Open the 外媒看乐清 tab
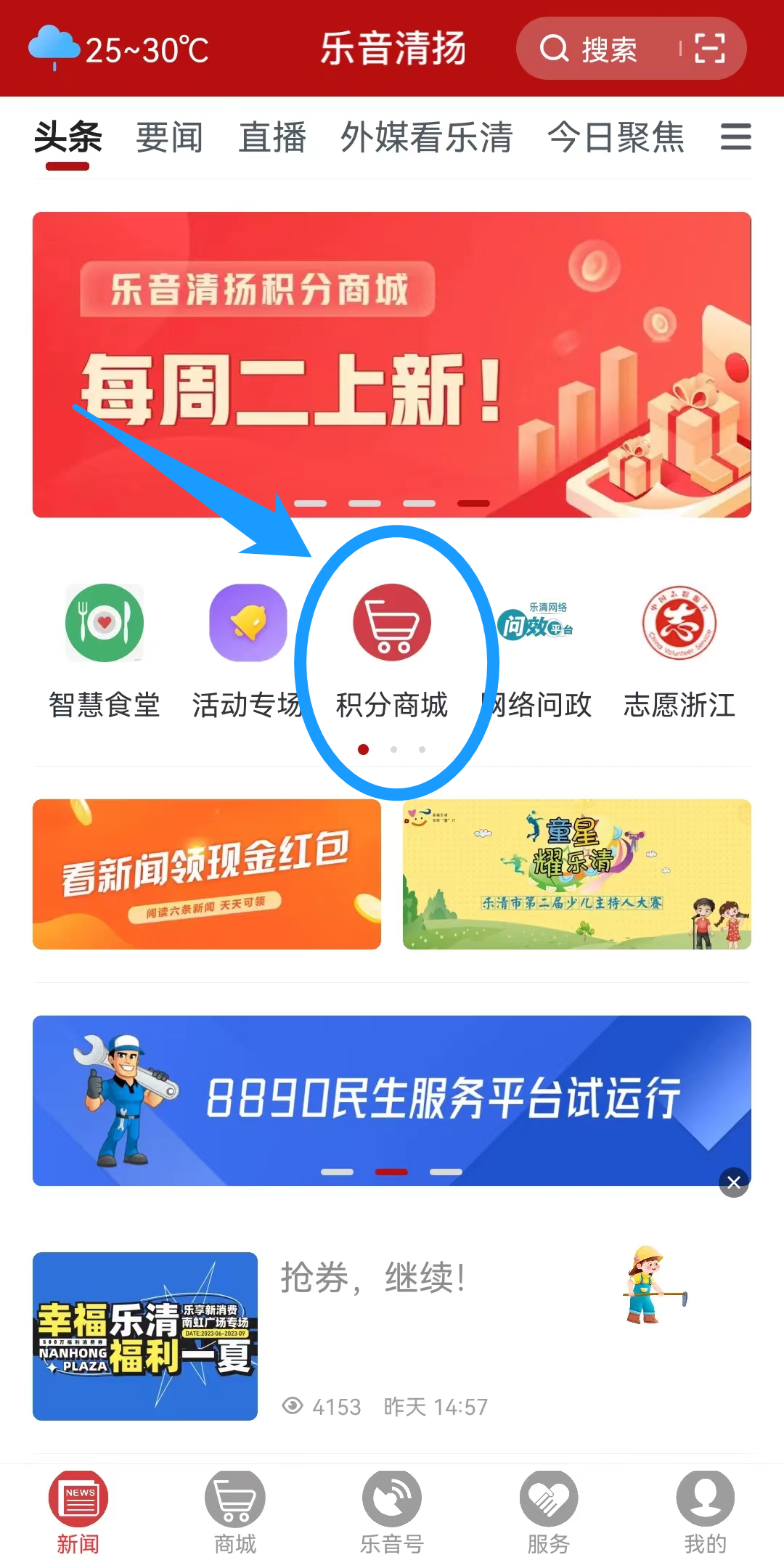784x1568 pixels. pyautogui.click(x=427, y=137)
